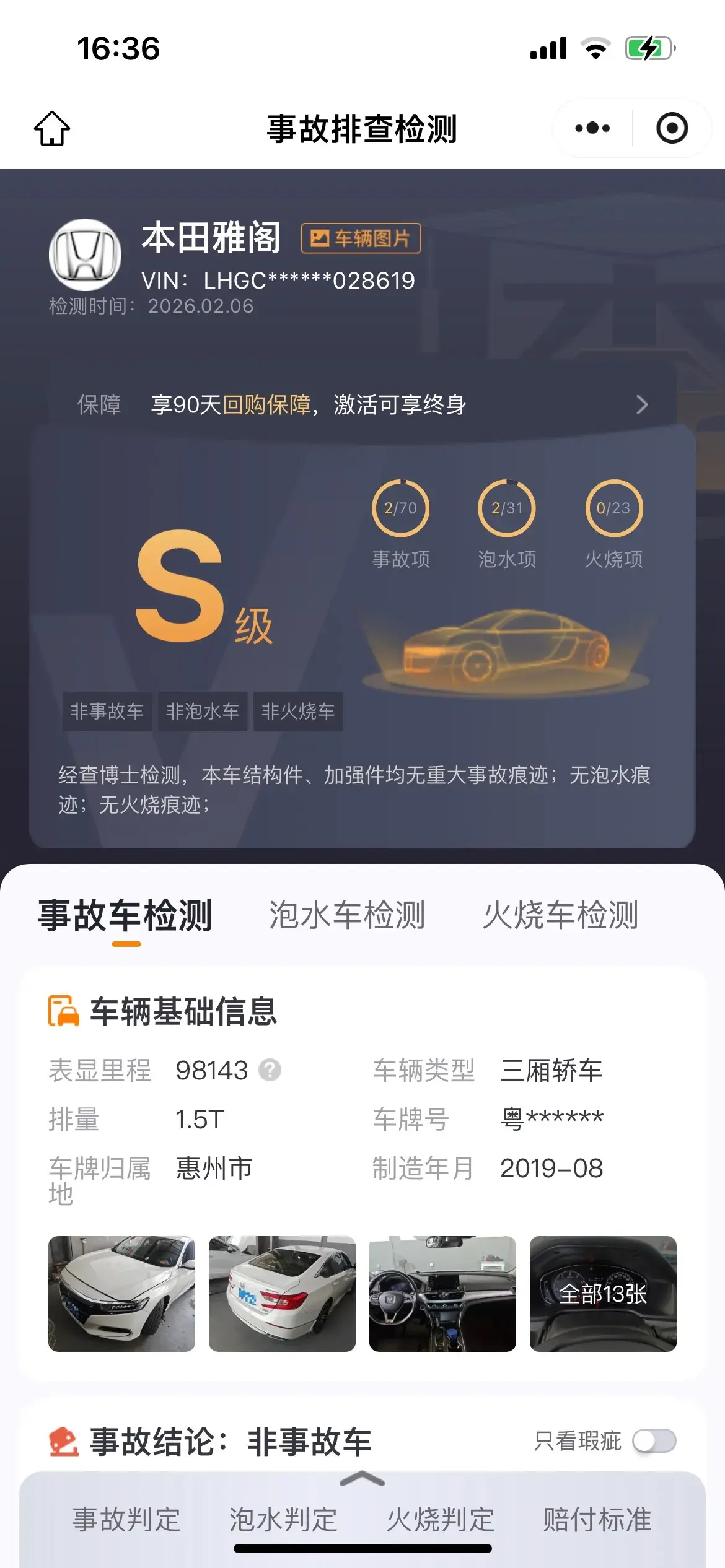This screenshot has width=725, height=1568.
Task: Open the car interior dashboard photo
Action: coord(442,1294)
